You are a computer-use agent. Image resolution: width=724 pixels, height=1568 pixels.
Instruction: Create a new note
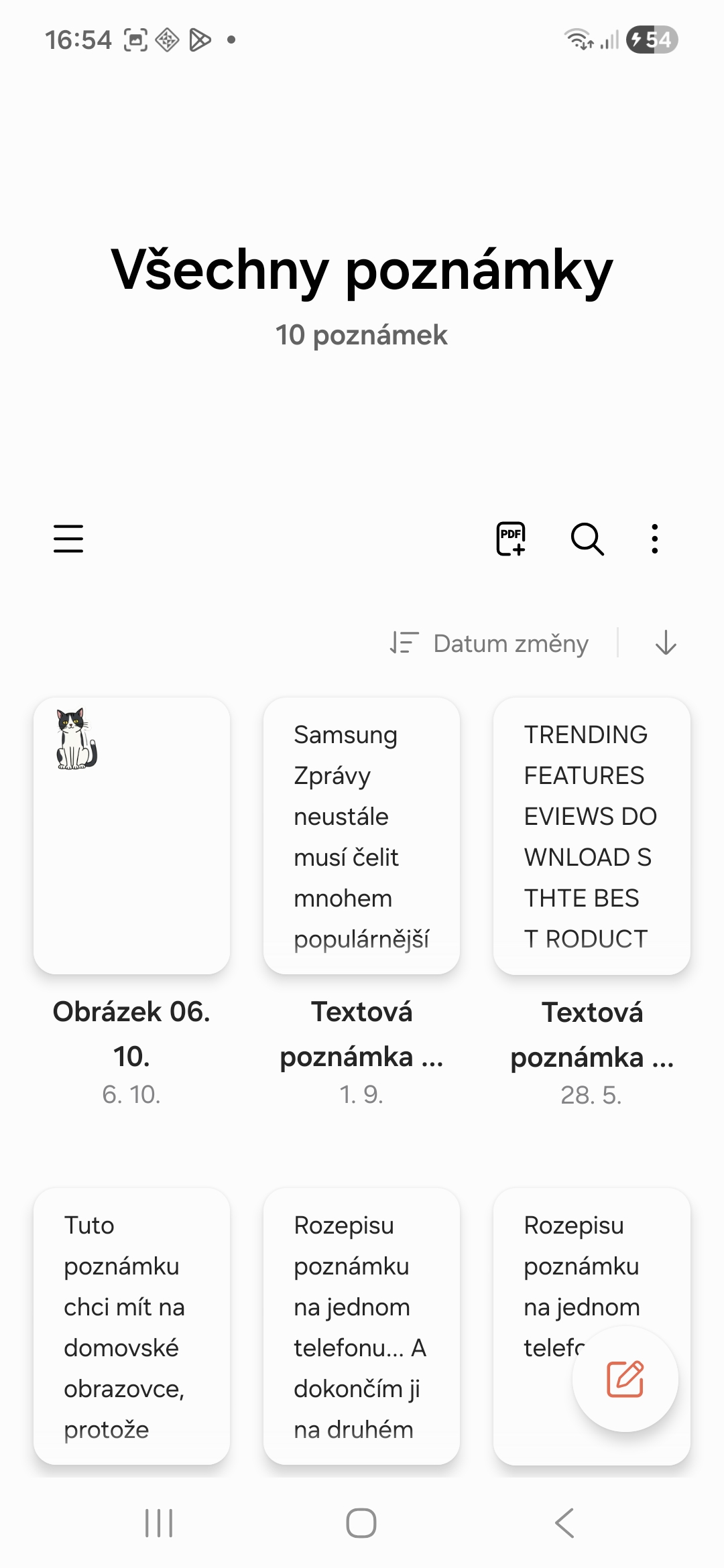[625, 1379]
